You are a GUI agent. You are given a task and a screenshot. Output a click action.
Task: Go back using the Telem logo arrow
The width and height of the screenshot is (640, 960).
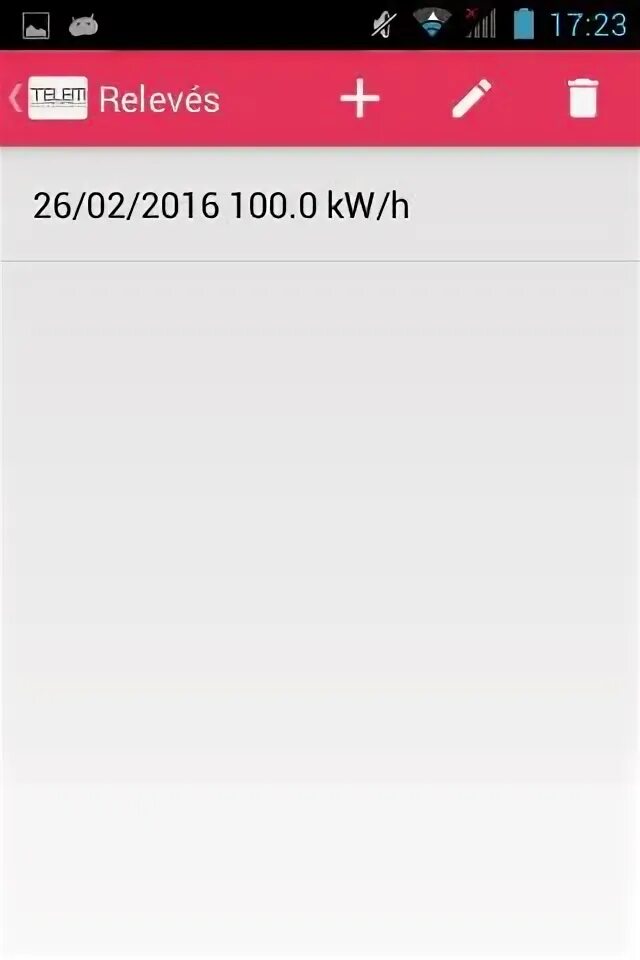(x=48, y=99)
